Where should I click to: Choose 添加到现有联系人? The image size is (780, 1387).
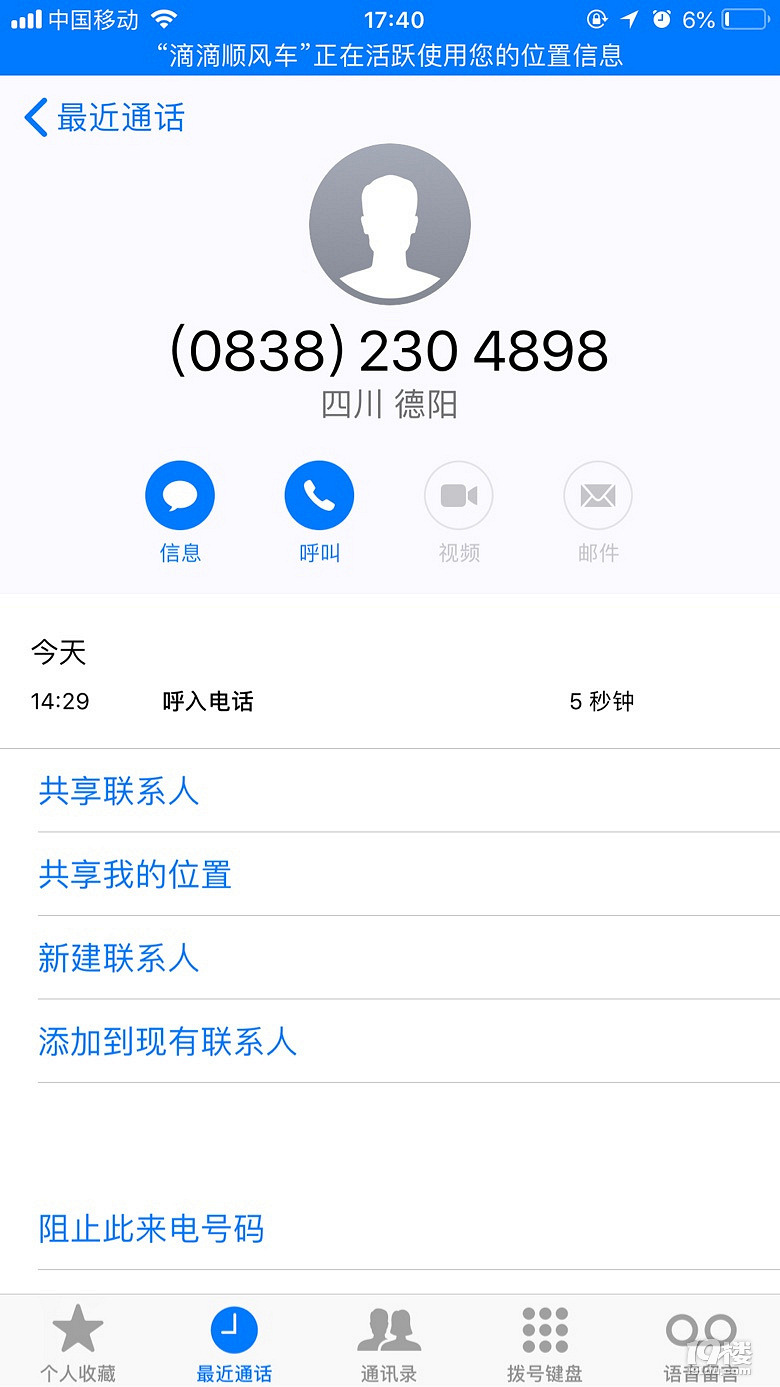pyautogui.click(x=167, y=1042)
